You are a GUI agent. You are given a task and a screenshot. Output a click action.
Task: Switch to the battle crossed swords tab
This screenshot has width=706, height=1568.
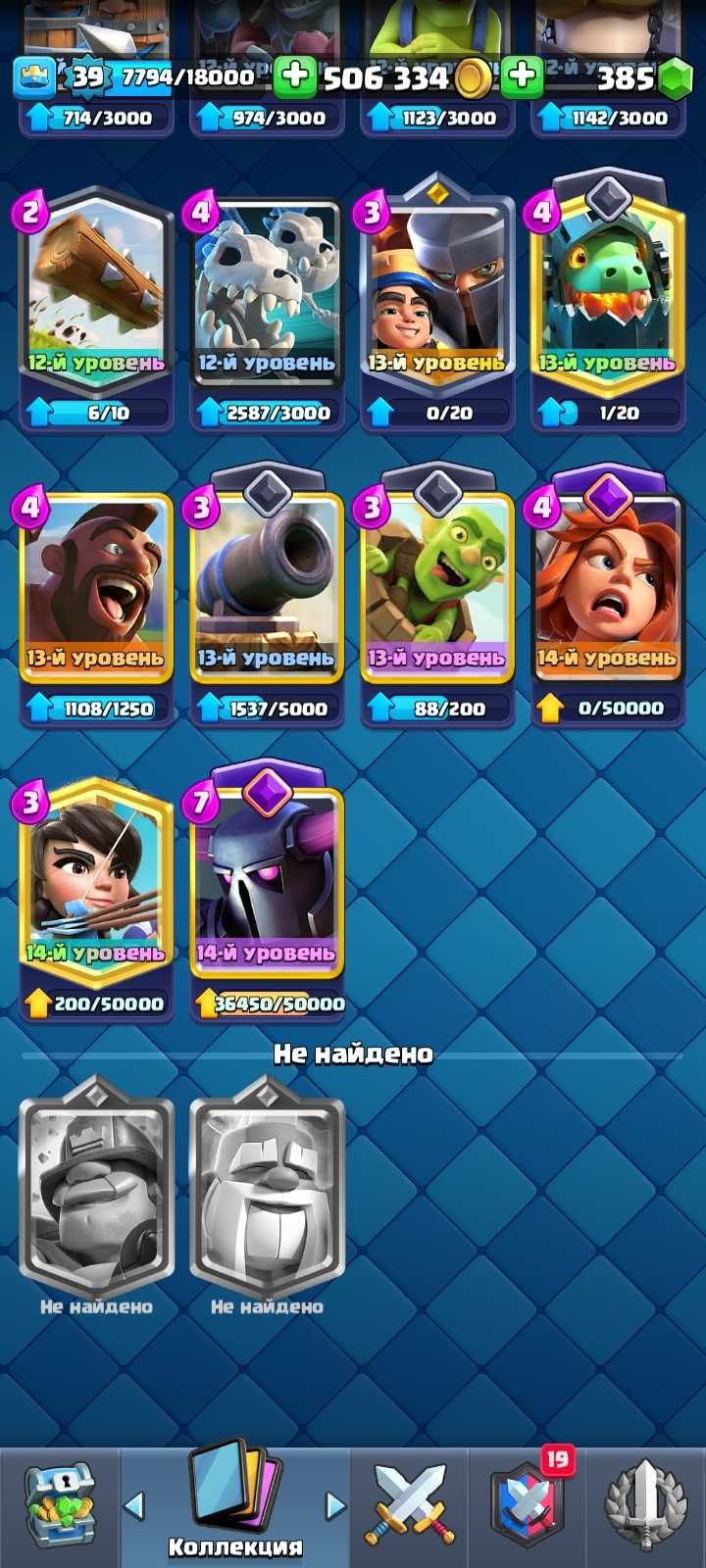[410, 1504]
